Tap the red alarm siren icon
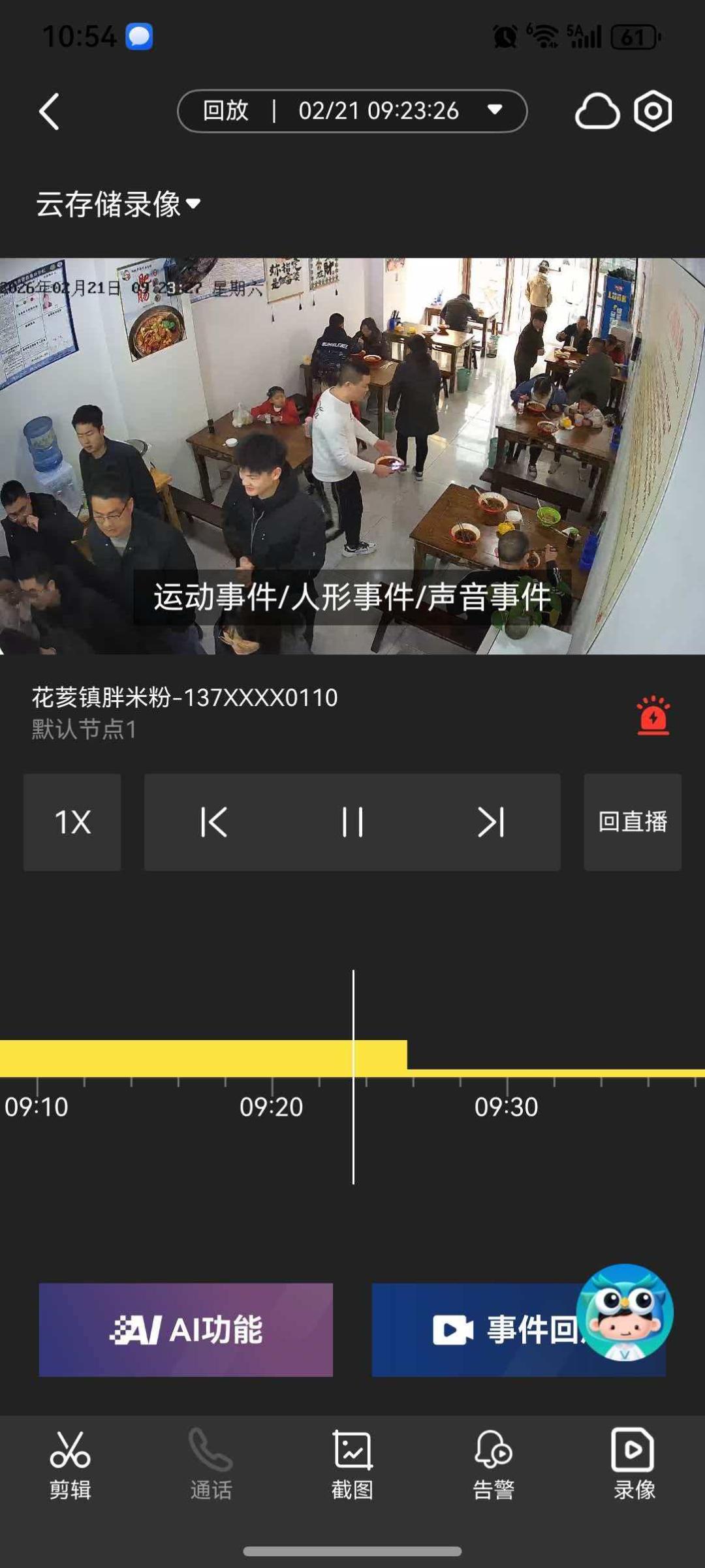The height and width of the screenshot is (1568, 705). [653, 716]
